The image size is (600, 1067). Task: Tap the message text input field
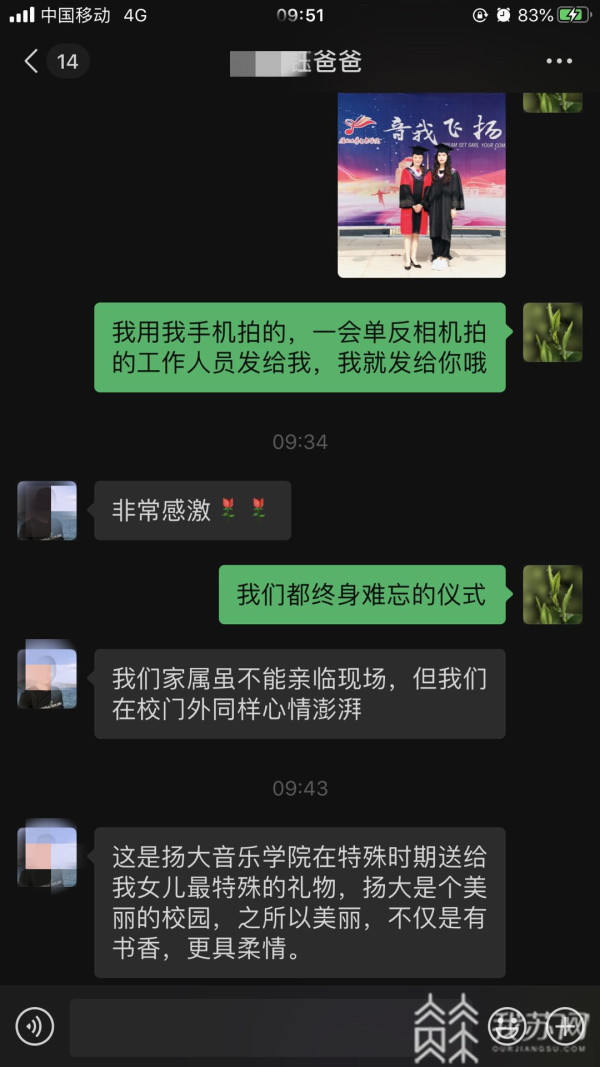click(x=240, y=1026)
